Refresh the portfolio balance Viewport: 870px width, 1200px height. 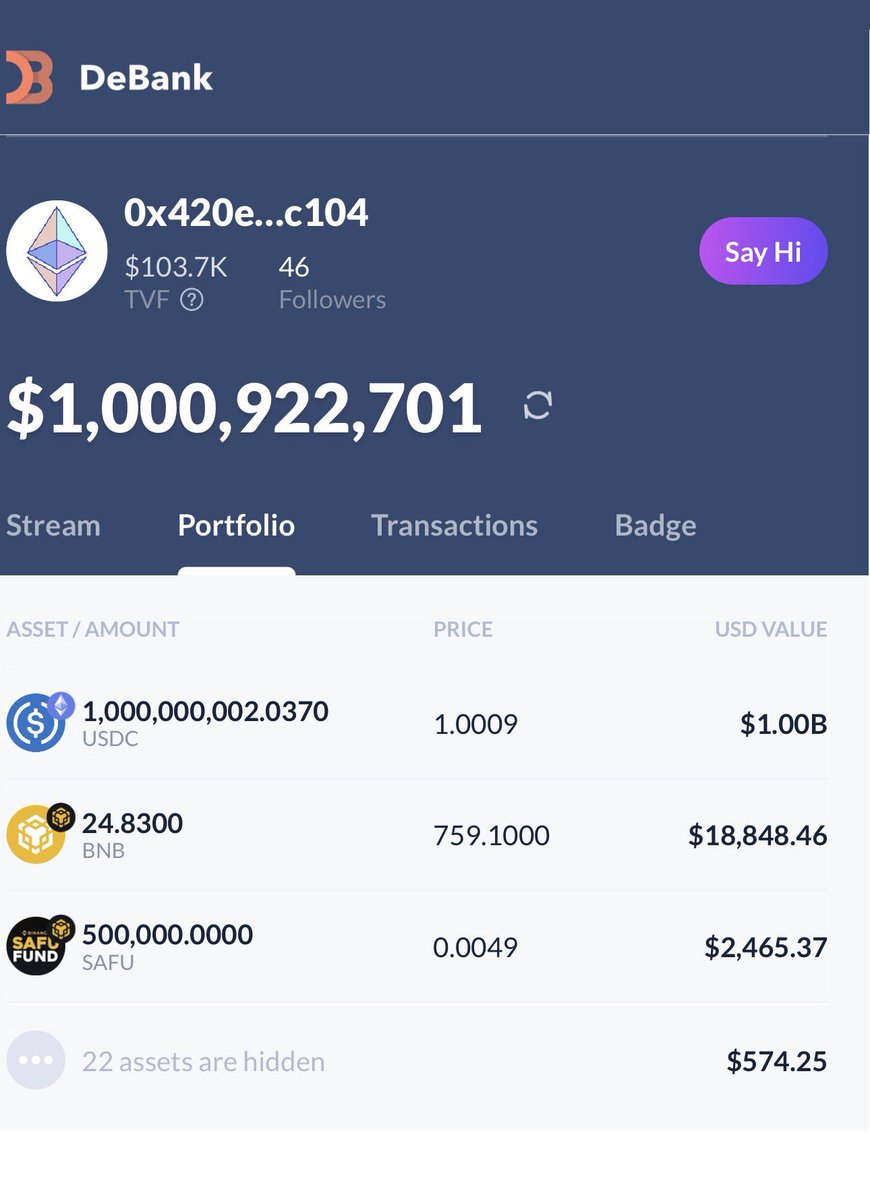[x=538, y=405]
